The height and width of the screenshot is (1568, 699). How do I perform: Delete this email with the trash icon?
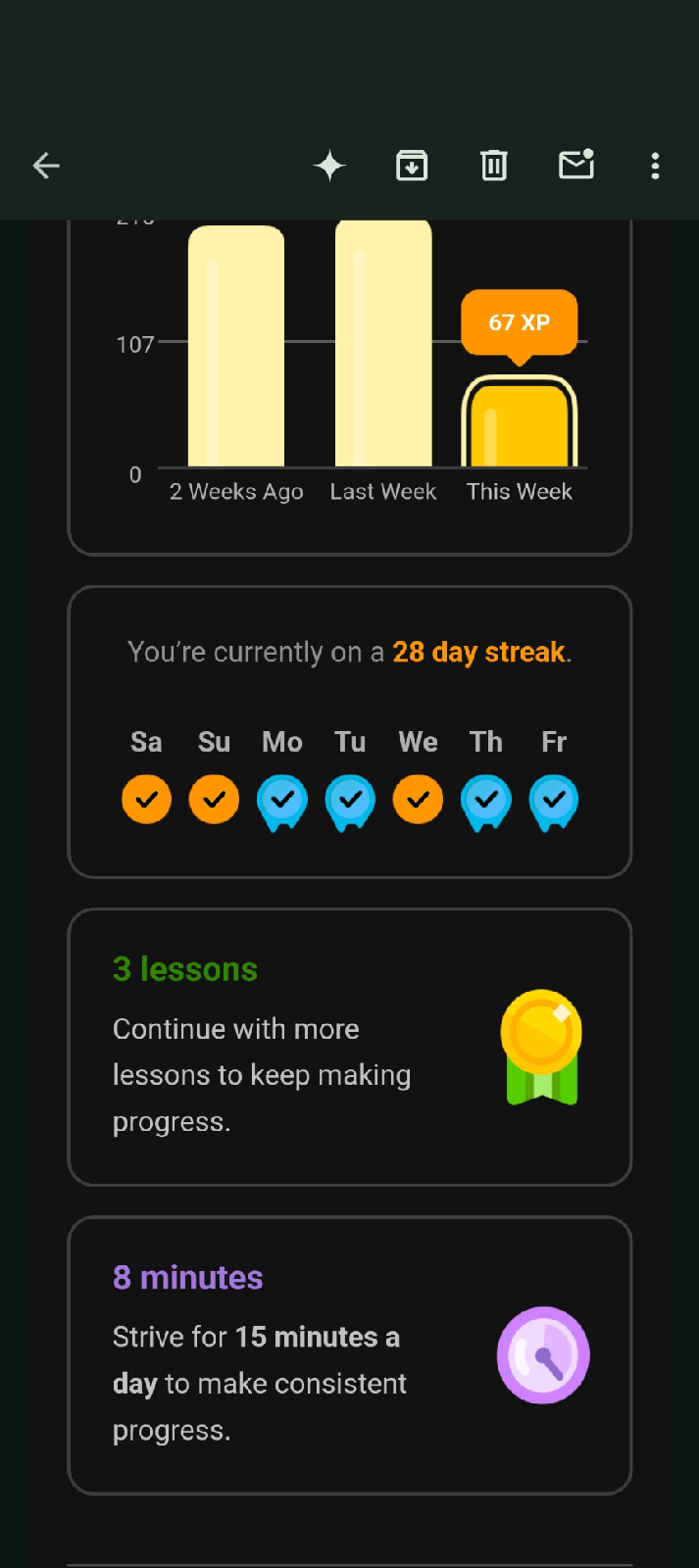pyautogui.click(x=494, y=166)
